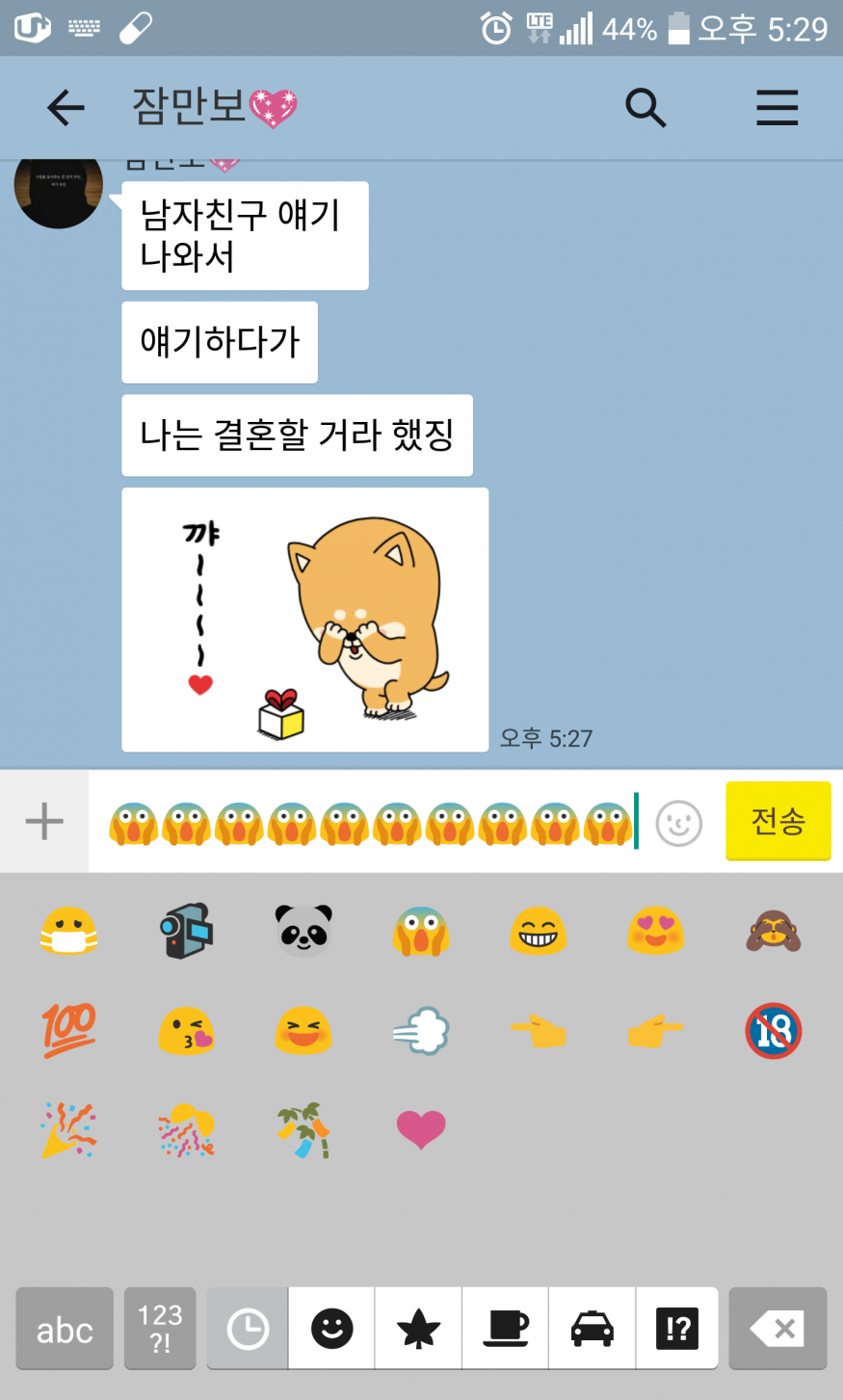Open the emoticon sticker picker
This screenshot has width=843, height=1400.
point(678,824)
